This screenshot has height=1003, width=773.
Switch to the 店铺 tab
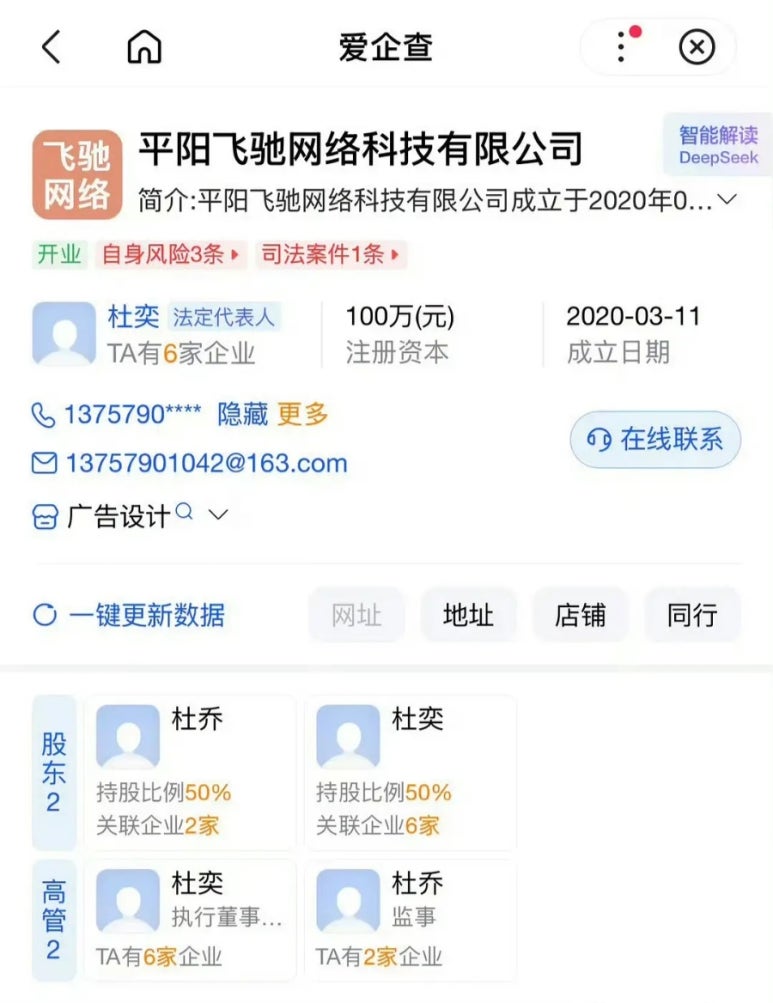[580, 616]
